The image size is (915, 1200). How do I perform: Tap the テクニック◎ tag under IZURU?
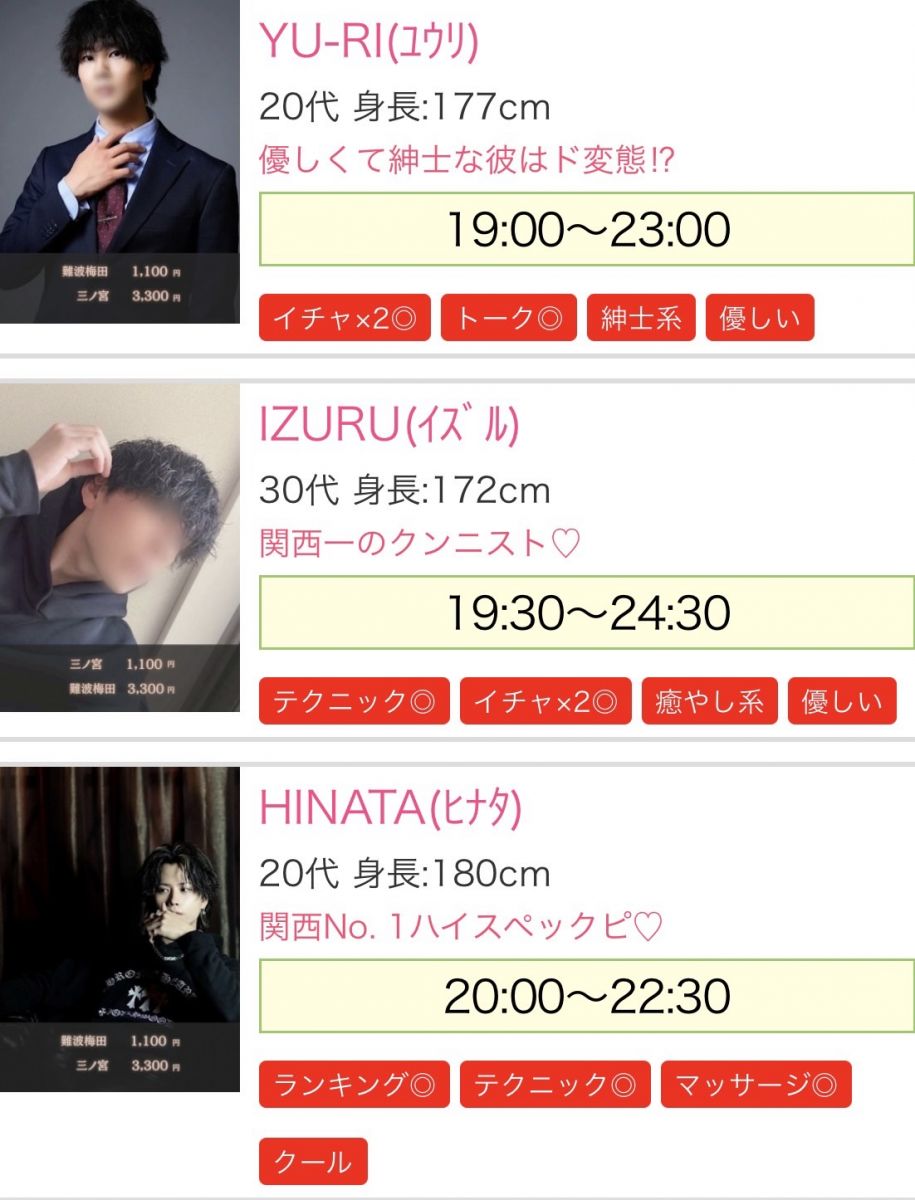pos(354,701)
